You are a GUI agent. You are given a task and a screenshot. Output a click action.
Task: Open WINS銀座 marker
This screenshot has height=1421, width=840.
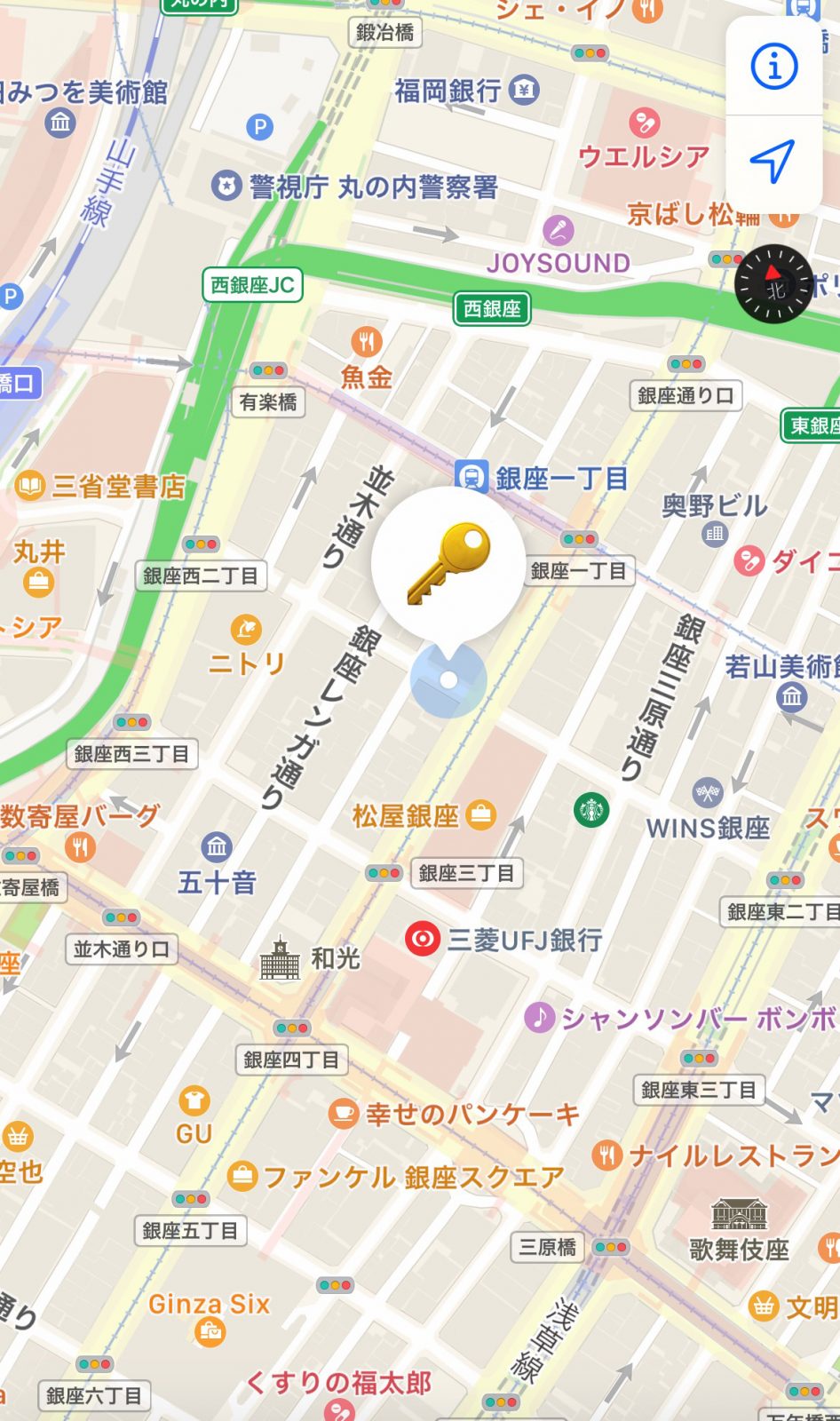point(708,793)
